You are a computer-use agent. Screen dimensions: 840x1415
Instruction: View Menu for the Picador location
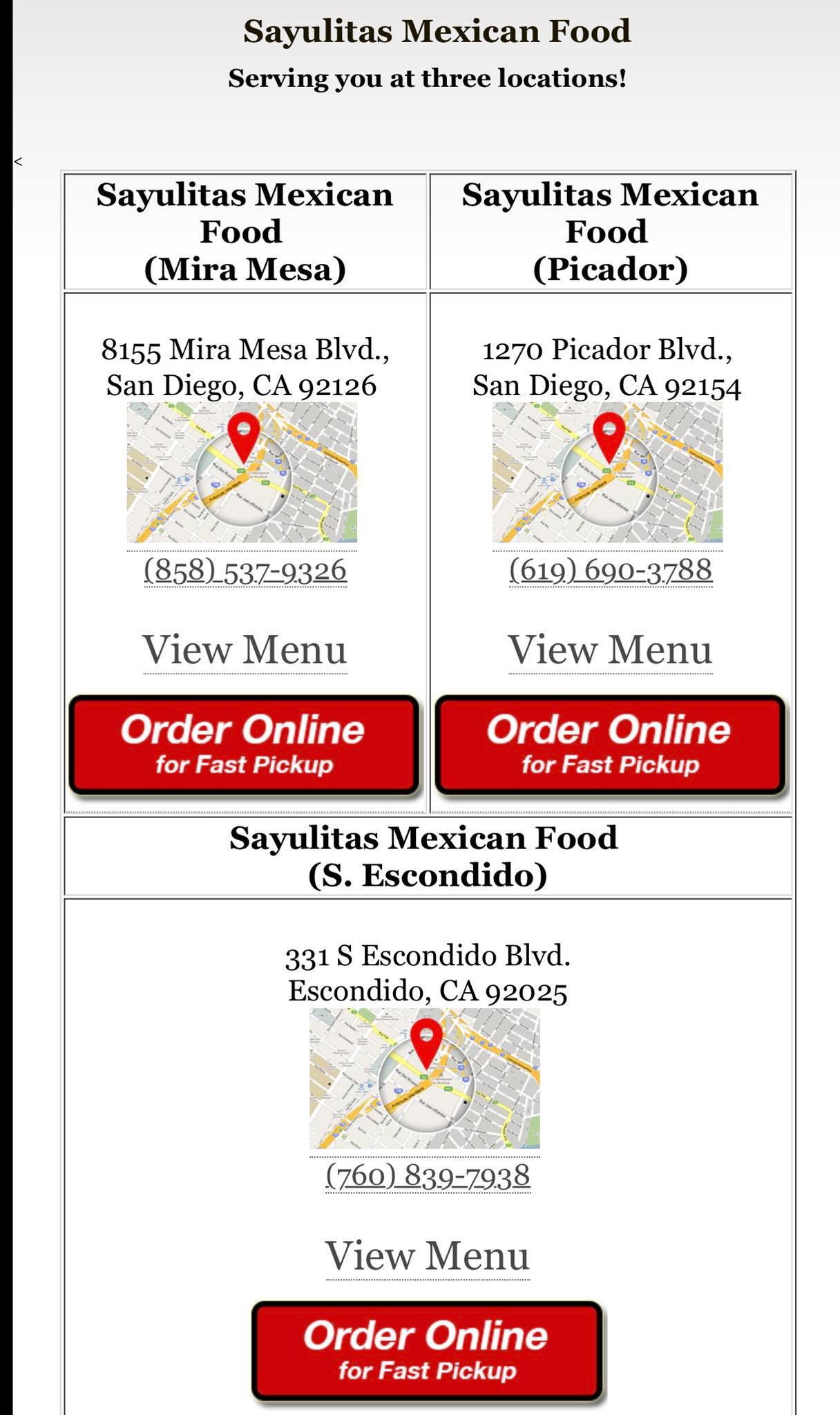point(610,650)
